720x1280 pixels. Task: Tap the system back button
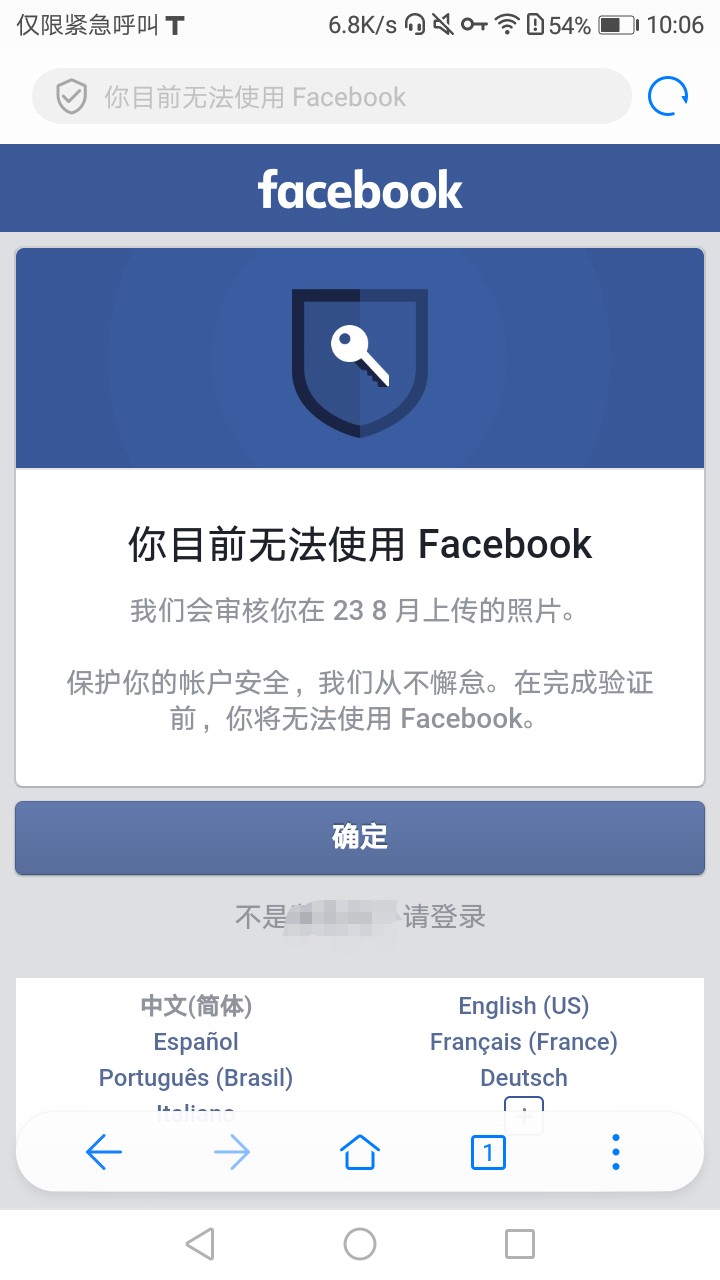click(x=200, y=1244)
